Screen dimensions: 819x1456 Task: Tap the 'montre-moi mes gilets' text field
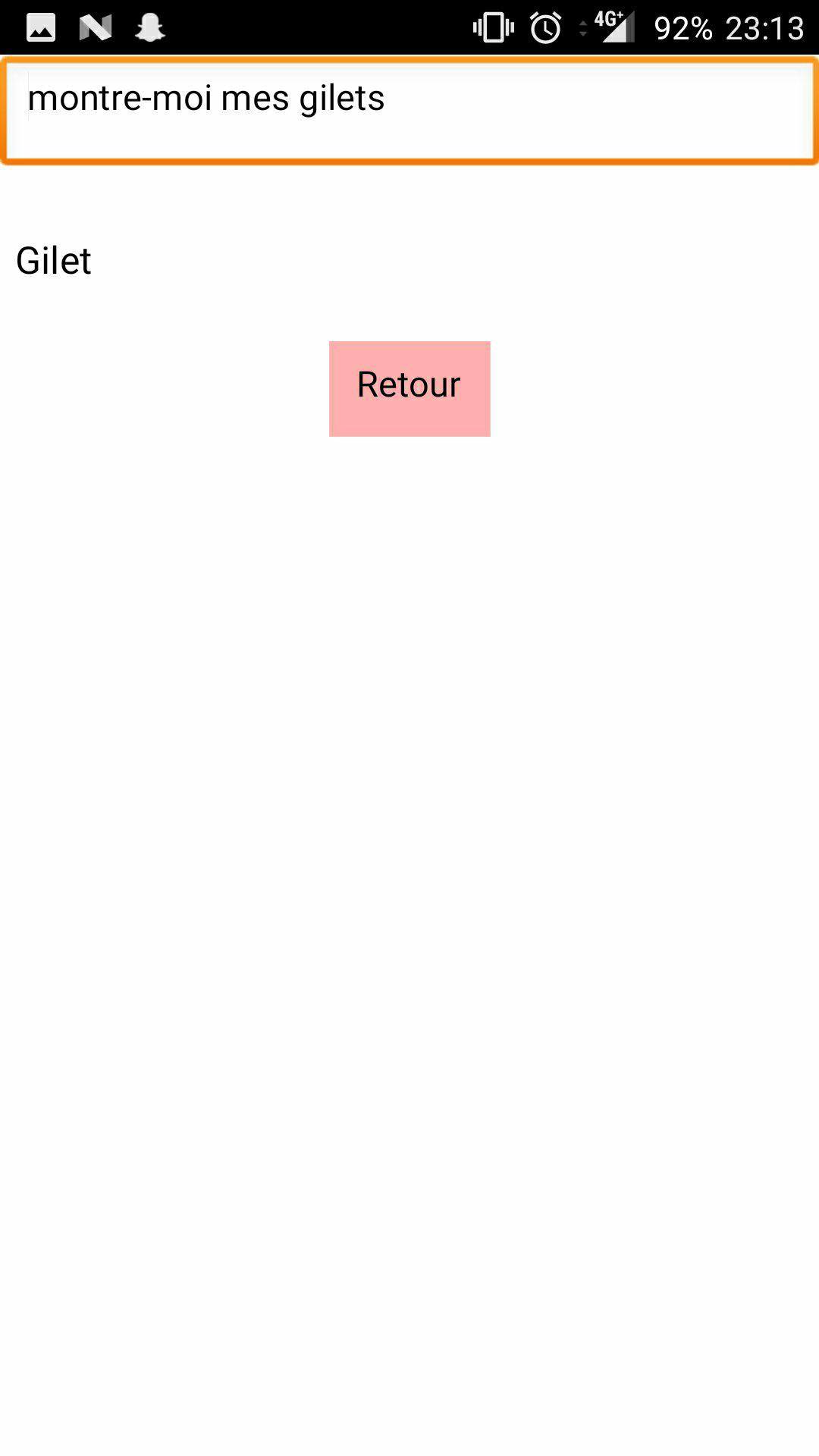pos(409,111)
